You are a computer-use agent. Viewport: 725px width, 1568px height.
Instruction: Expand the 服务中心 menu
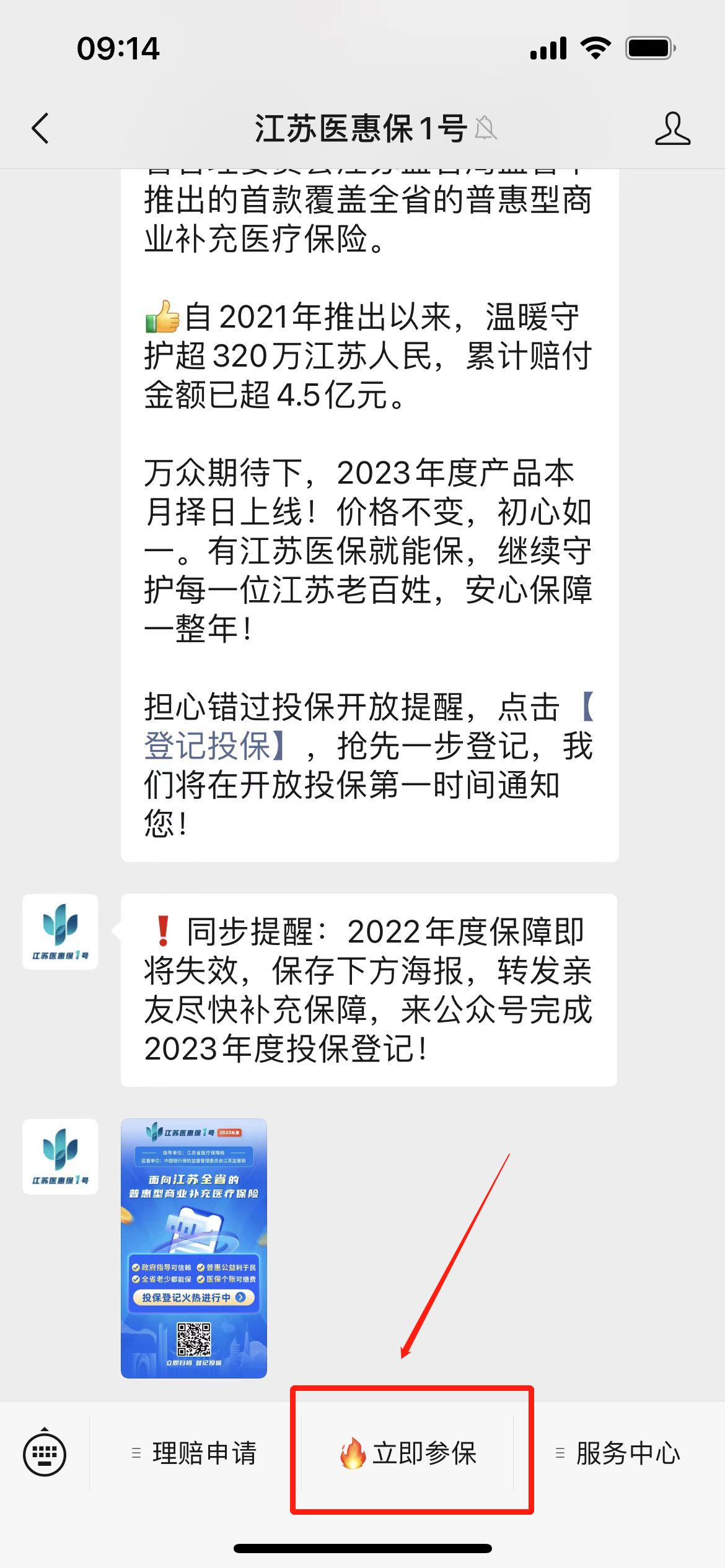(x=618, y=1453)
